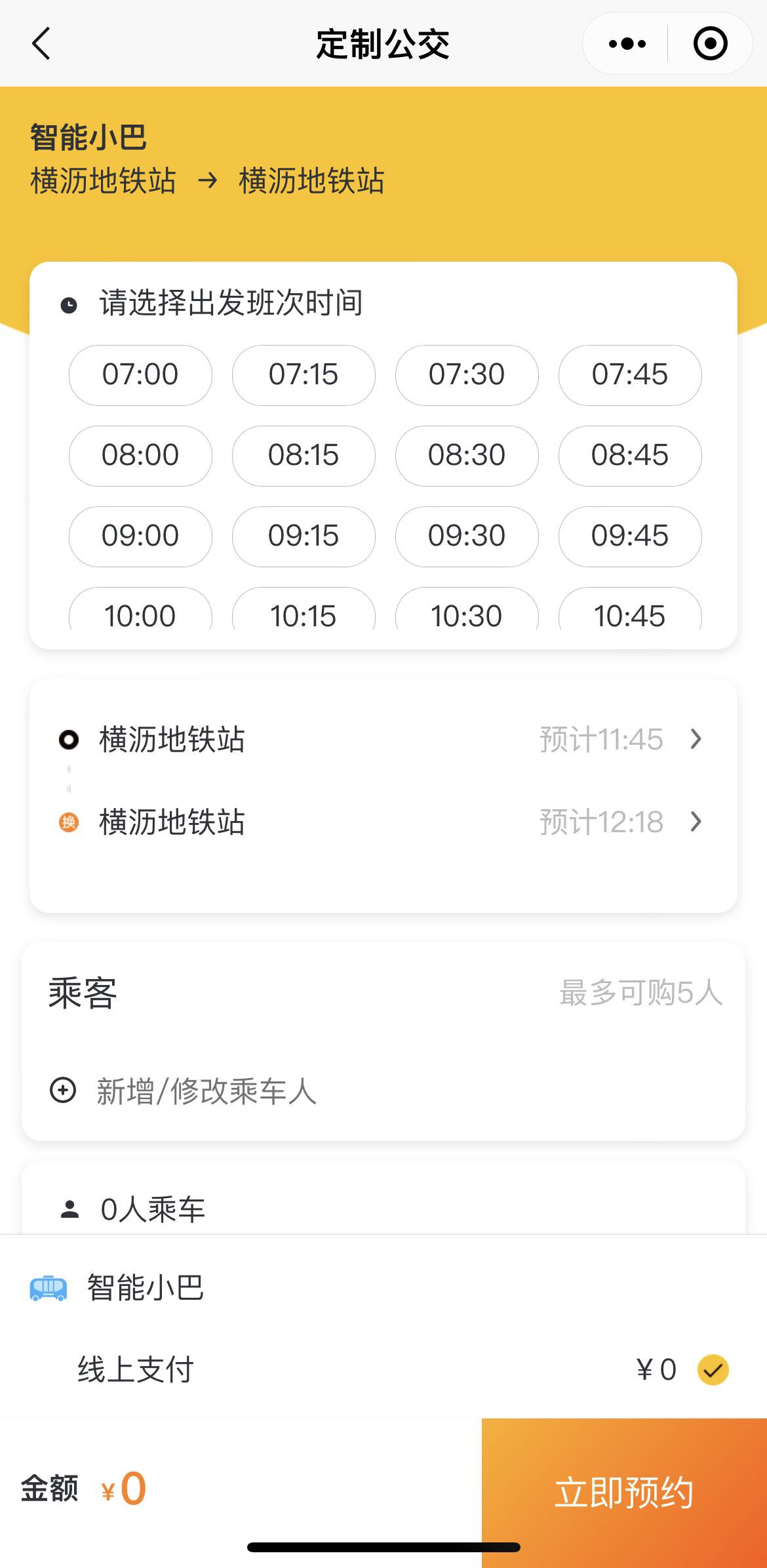Choose the 08:00 departure slot
Image resolution: width=767 pixels, height=1568 pixels.
coord(140,456)
